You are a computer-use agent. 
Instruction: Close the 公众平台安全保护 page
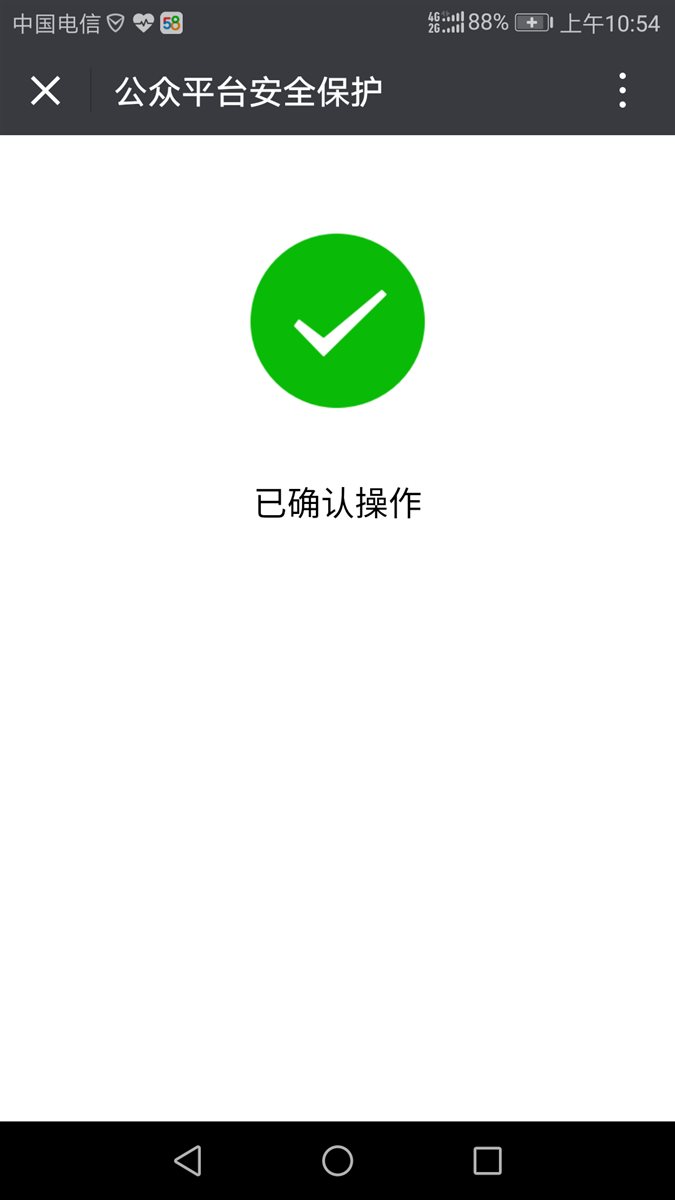click(x=45, y=91)
